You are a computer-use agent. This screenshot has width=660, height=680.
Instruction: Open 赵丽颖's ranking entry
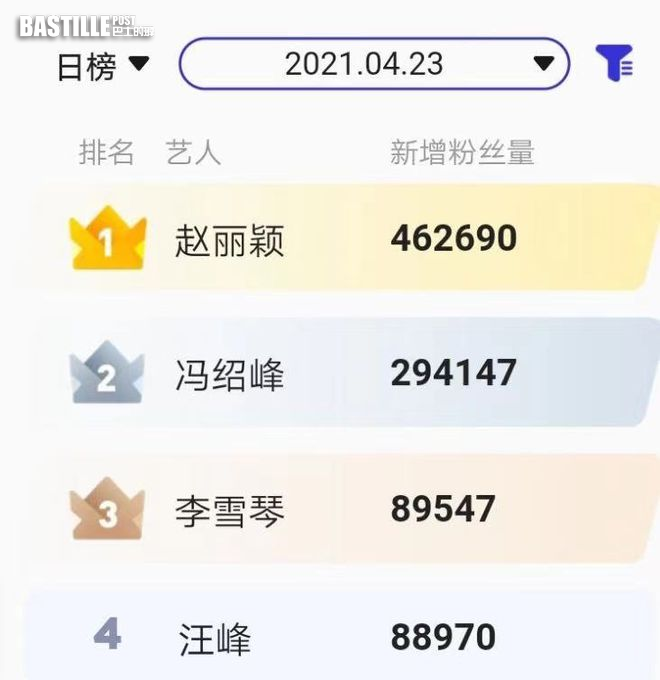tap(230, 241)
